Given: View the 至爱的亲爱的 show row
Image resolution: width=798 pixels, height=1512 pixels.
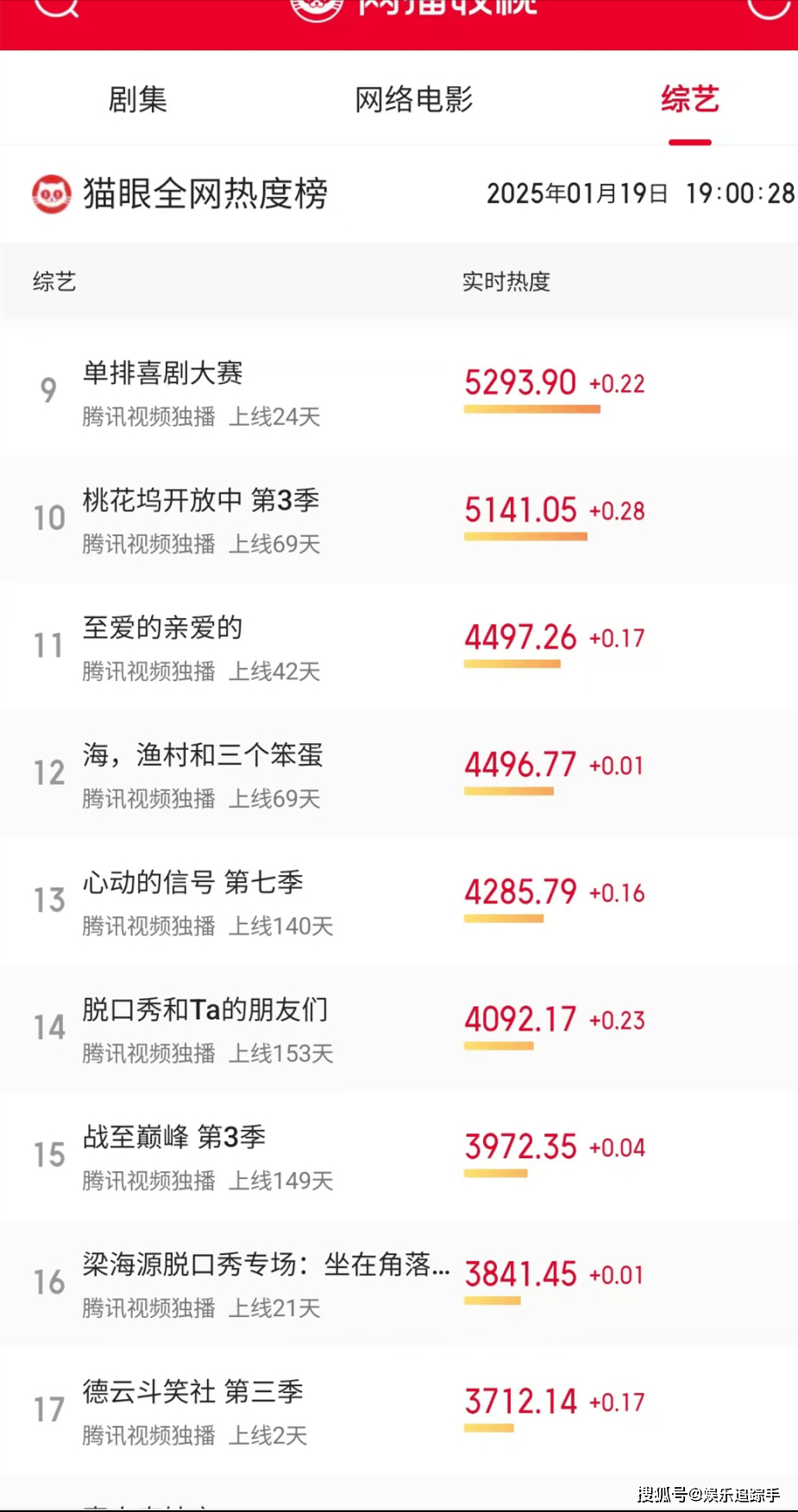Looking at the screenshot, I should pos(399,647).
